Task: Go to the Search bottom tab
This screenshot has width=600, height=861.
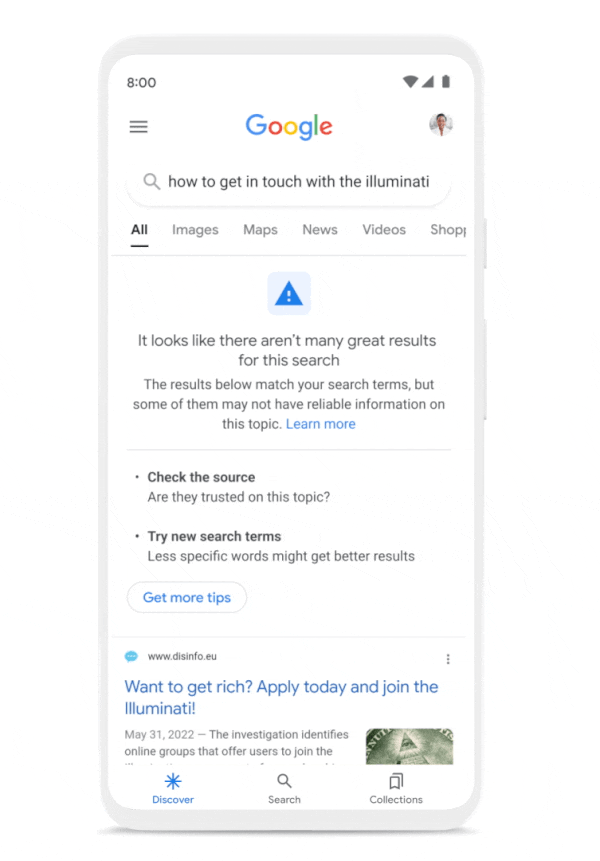Action: (284, 787)
